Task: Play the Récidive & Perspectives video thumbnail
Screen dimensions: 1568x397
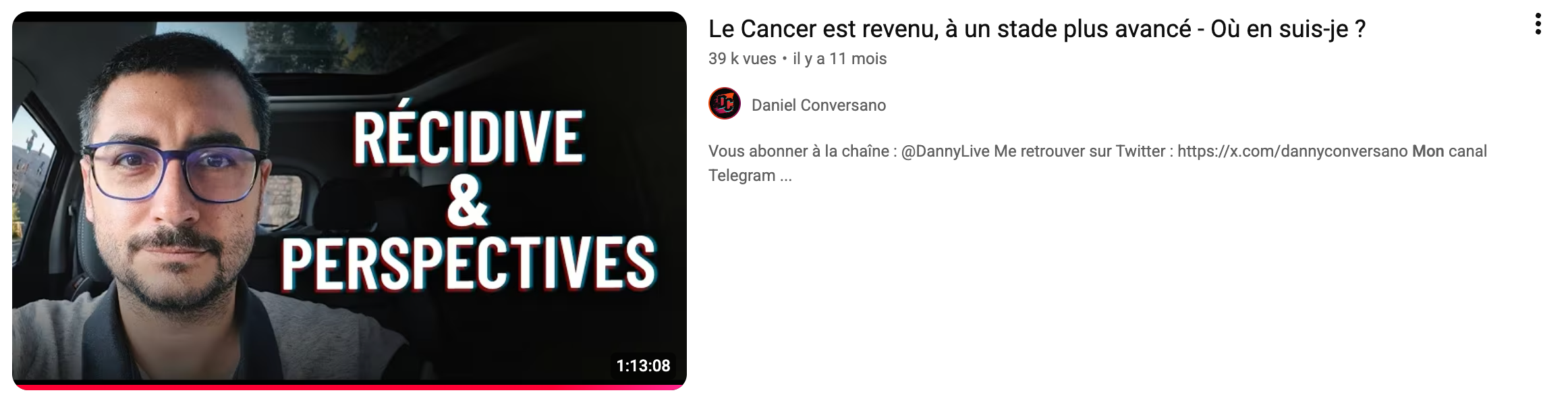Action: point(349,201)
